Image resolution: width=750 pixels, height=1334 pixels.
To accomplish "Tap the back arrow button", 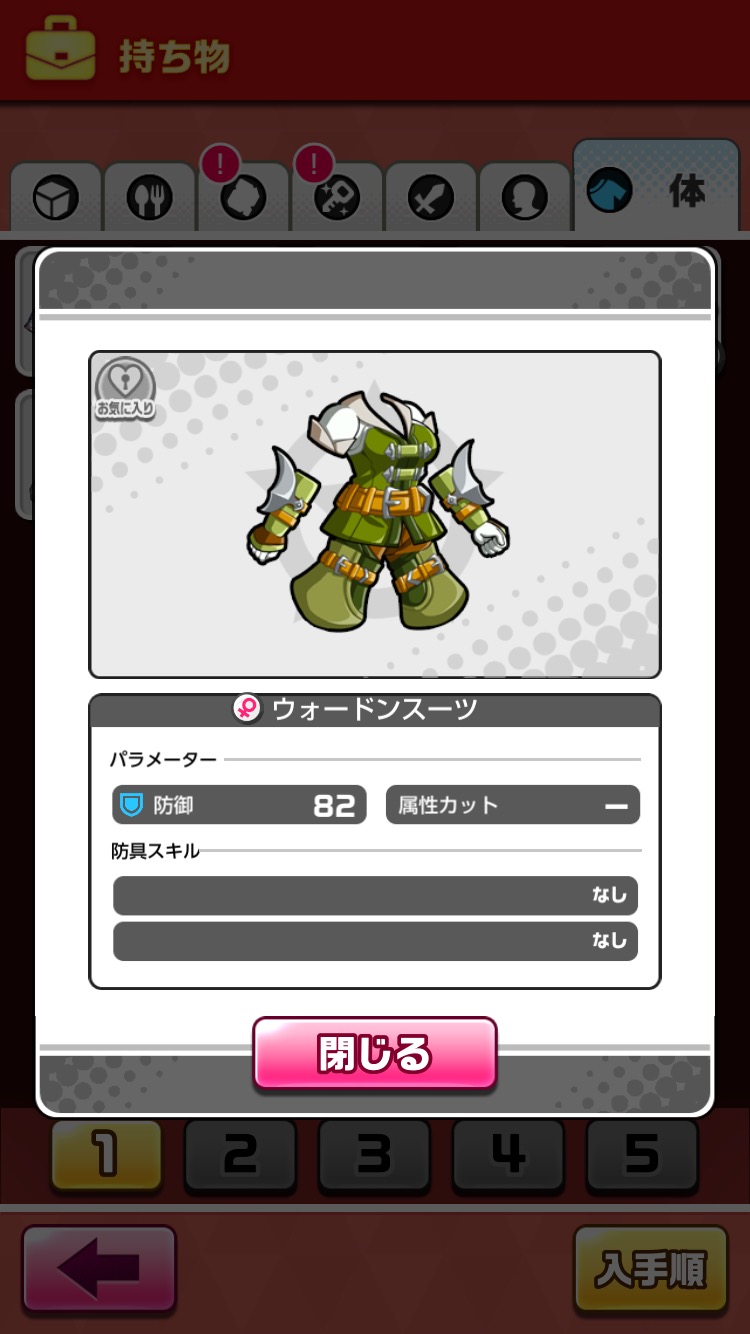I will click(x=99, y=1269).
